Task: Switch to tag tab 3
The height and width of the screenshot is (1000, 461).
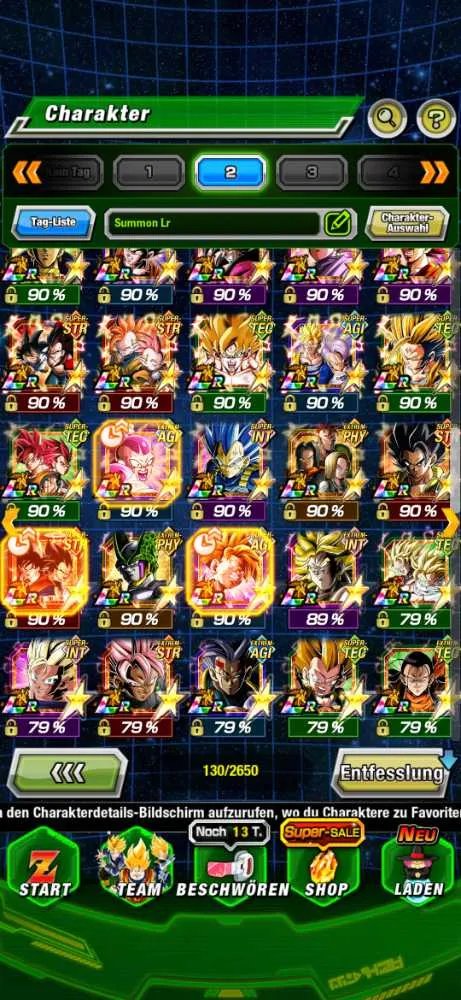Action: (312, 172)
